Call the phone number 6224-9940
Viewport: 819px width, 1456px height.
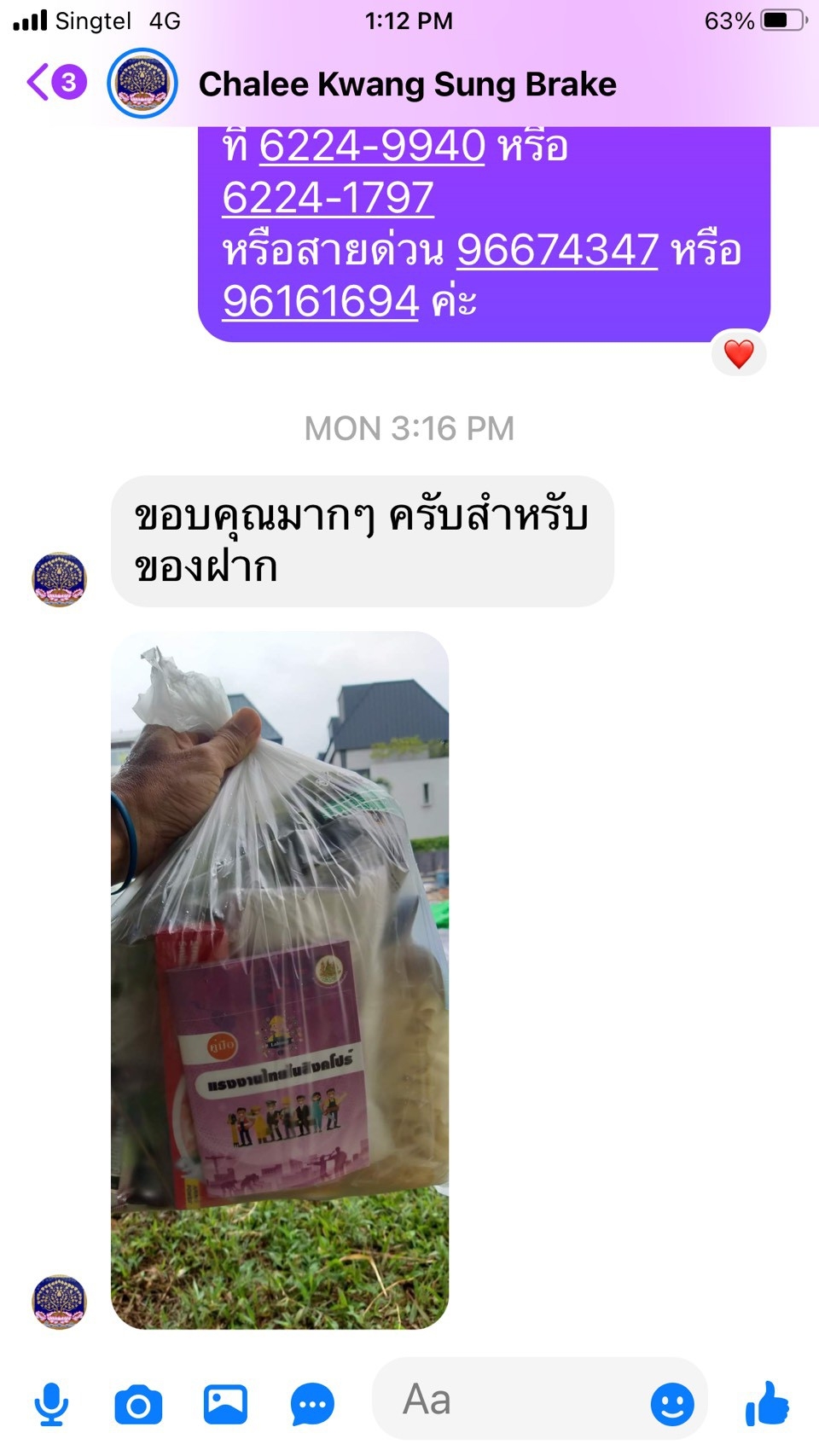coord(372,146)
